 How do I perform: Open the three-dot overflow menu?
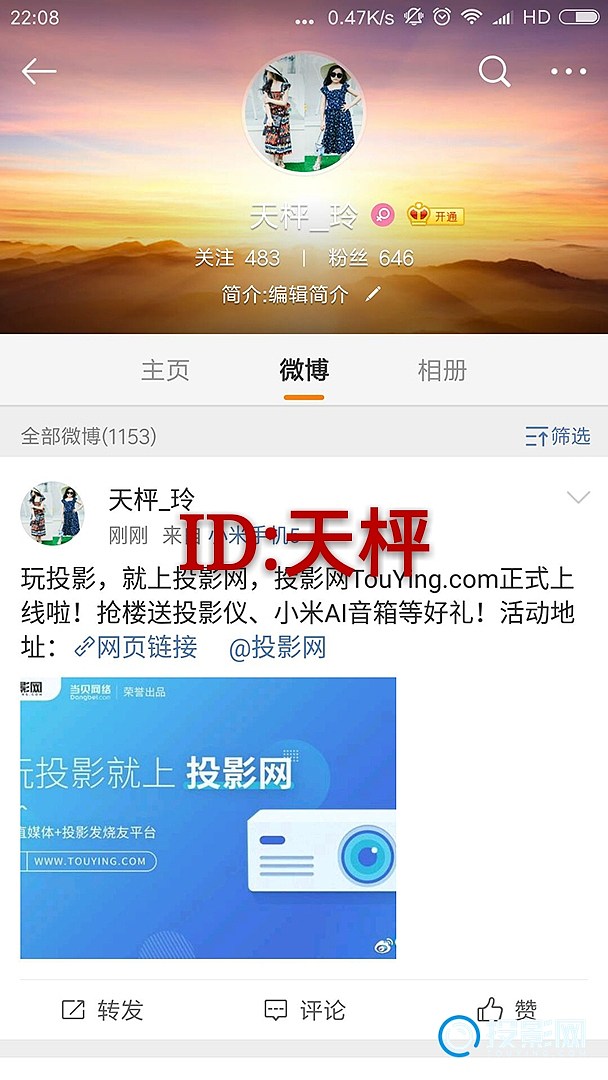click(x=568, y=71)
